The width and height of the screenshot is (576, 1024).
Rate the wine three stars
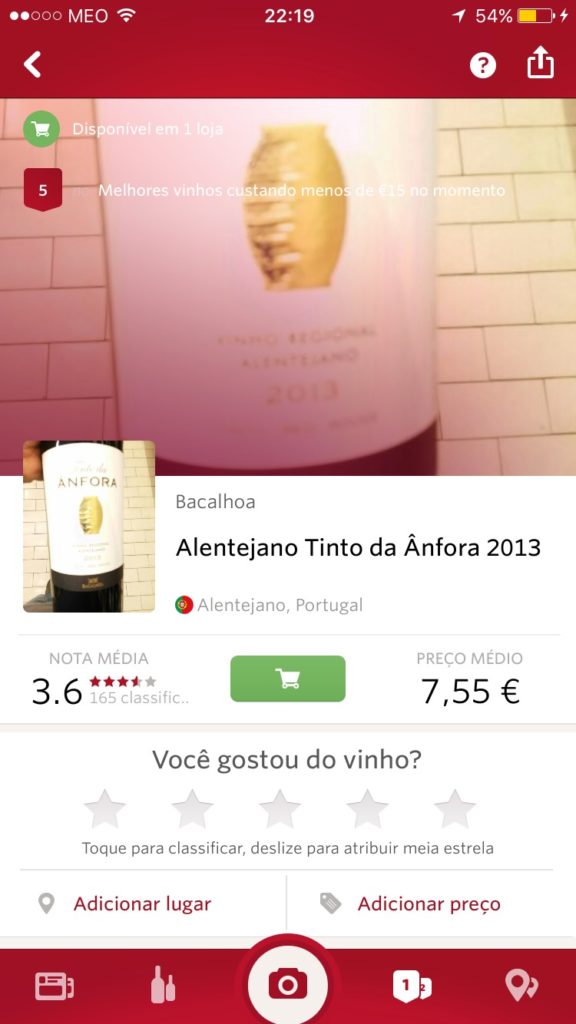pos(280,809)
